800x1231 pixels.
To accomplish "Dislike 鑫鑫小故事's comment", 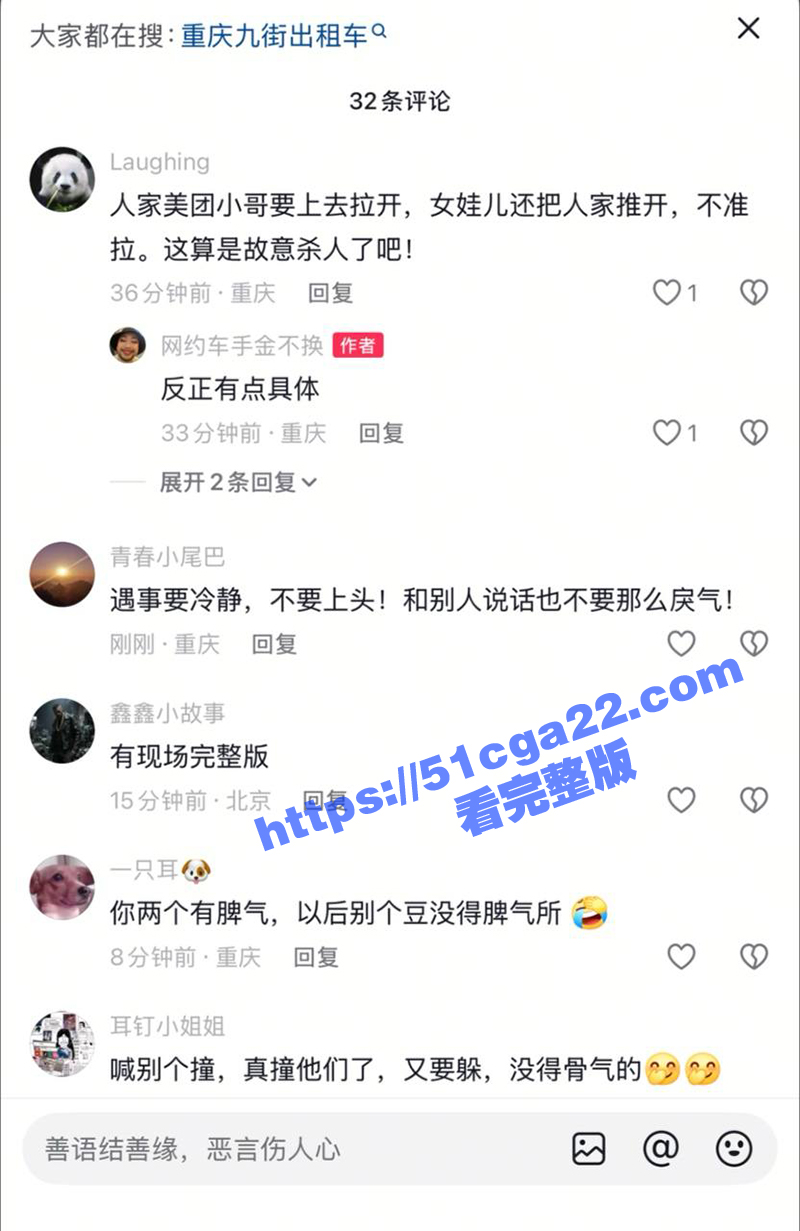I will click(x=753, y=800).
